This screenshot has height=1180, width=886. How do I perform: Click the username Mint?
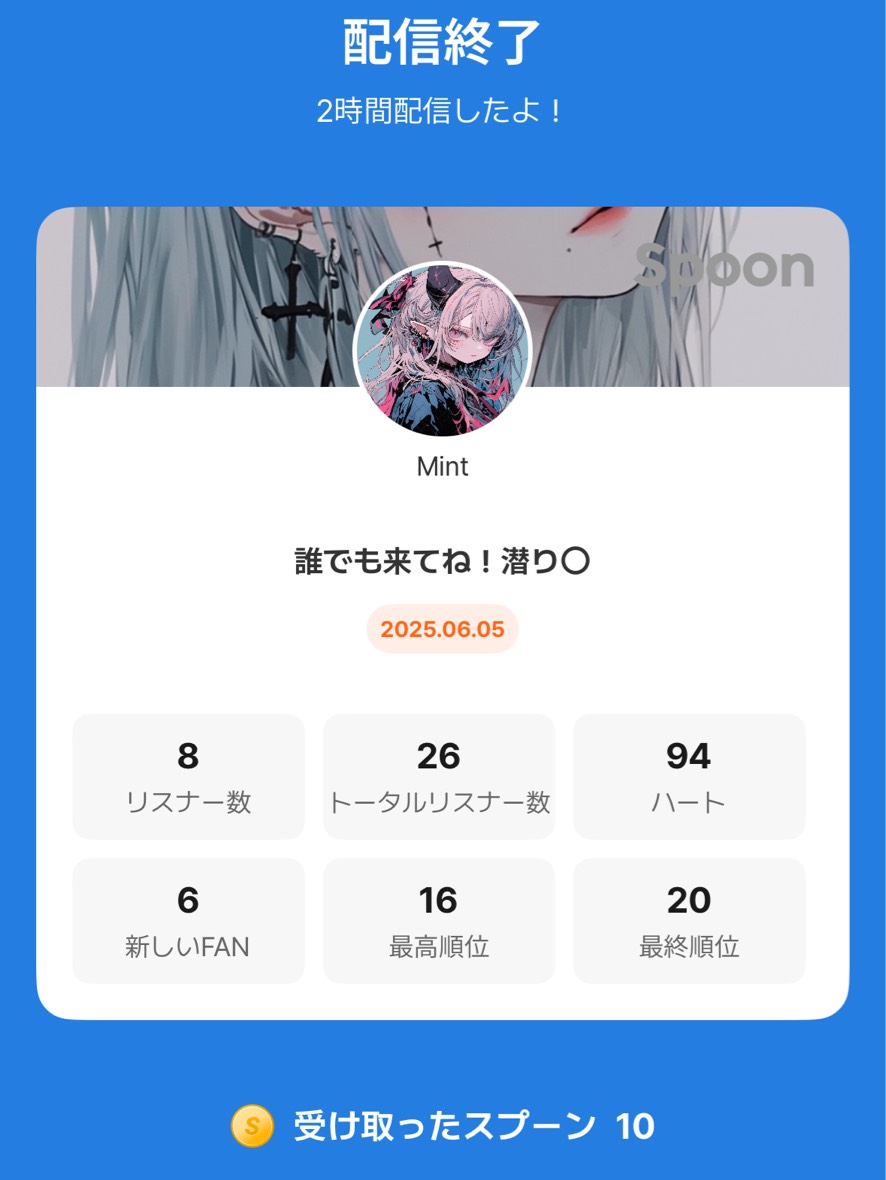click(x=443, y=466)
